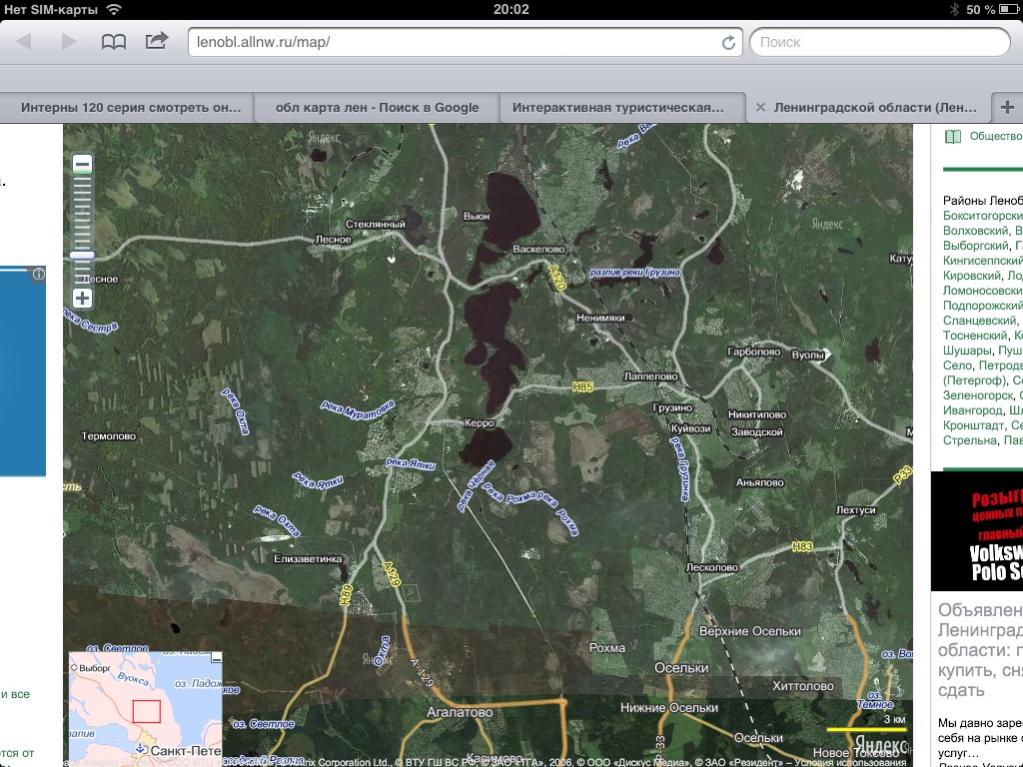Tap the Поиск search field
Screen dimensions: 1023x767
pyautogui.click(x=880, y=42)
